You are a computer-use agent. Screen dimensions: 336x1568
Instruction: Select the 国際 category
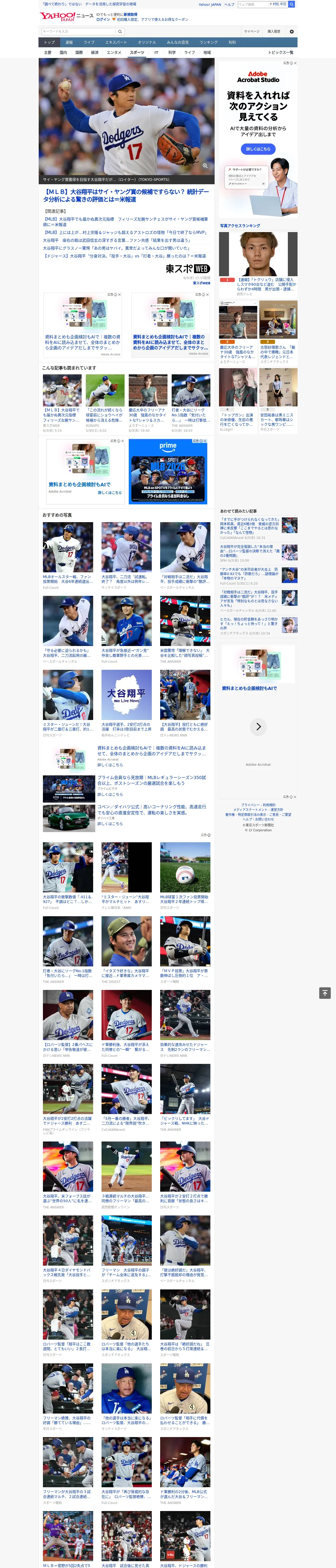(x=79, y=52)
